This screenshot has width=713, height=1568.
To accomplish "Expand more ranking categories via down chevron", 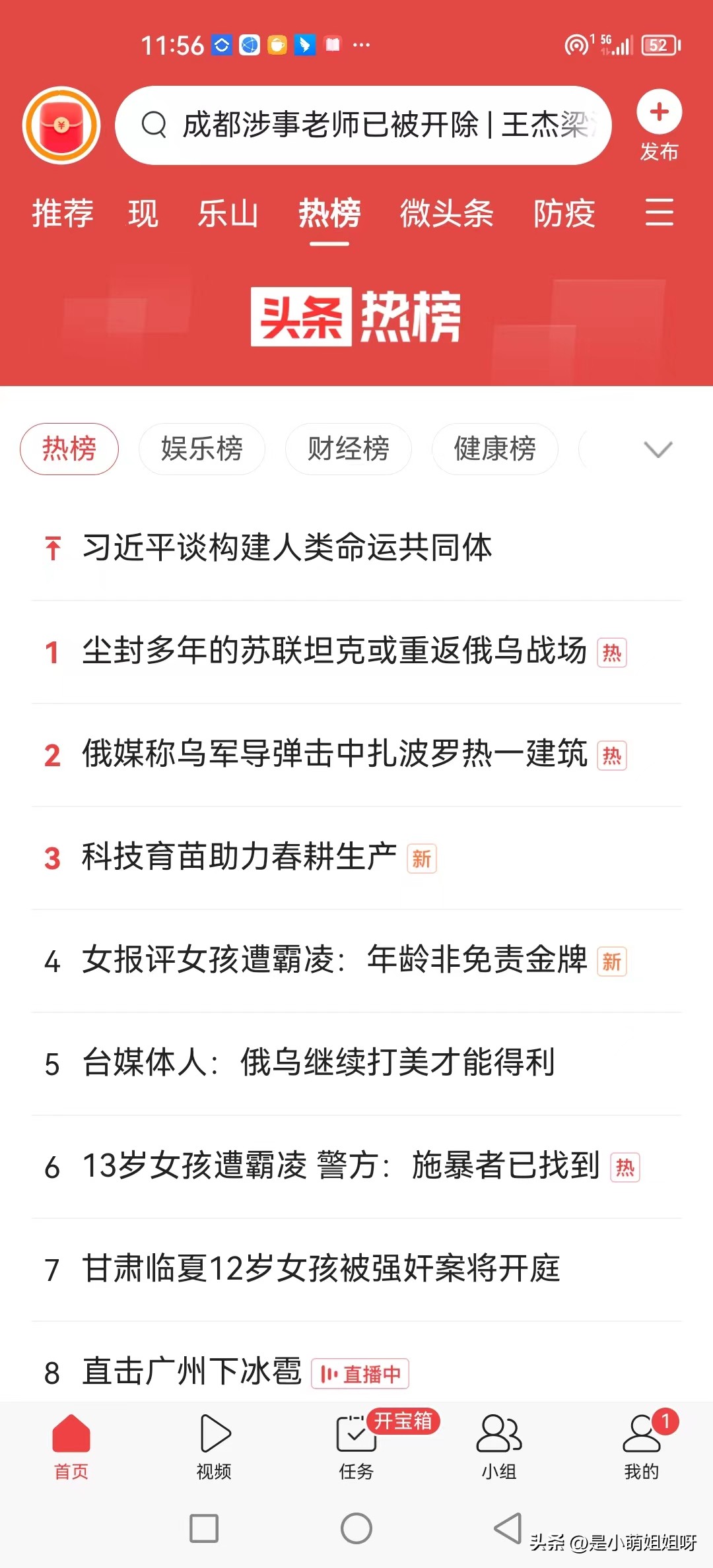I will (x=658, y=449).
